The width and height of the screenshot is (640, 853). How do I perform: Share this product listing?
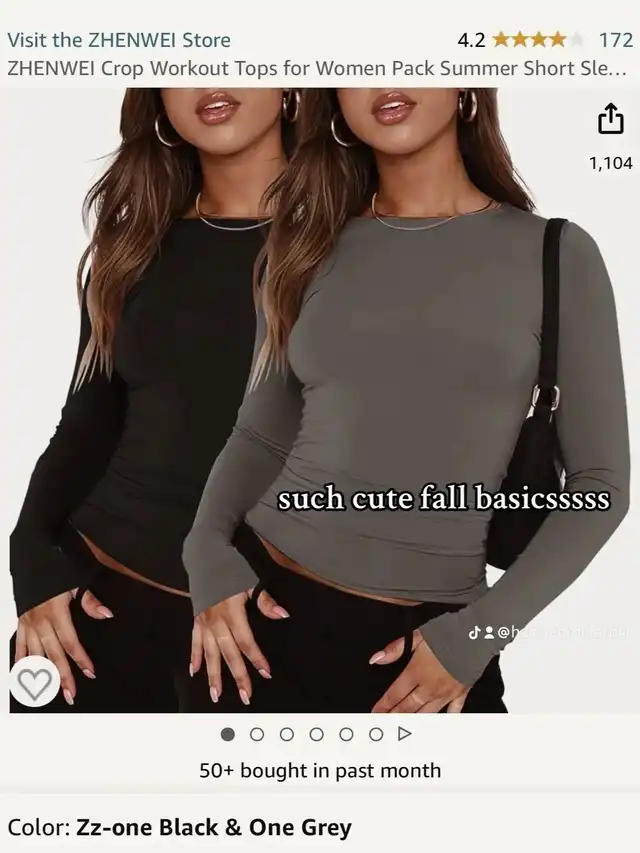pos(610,120)
